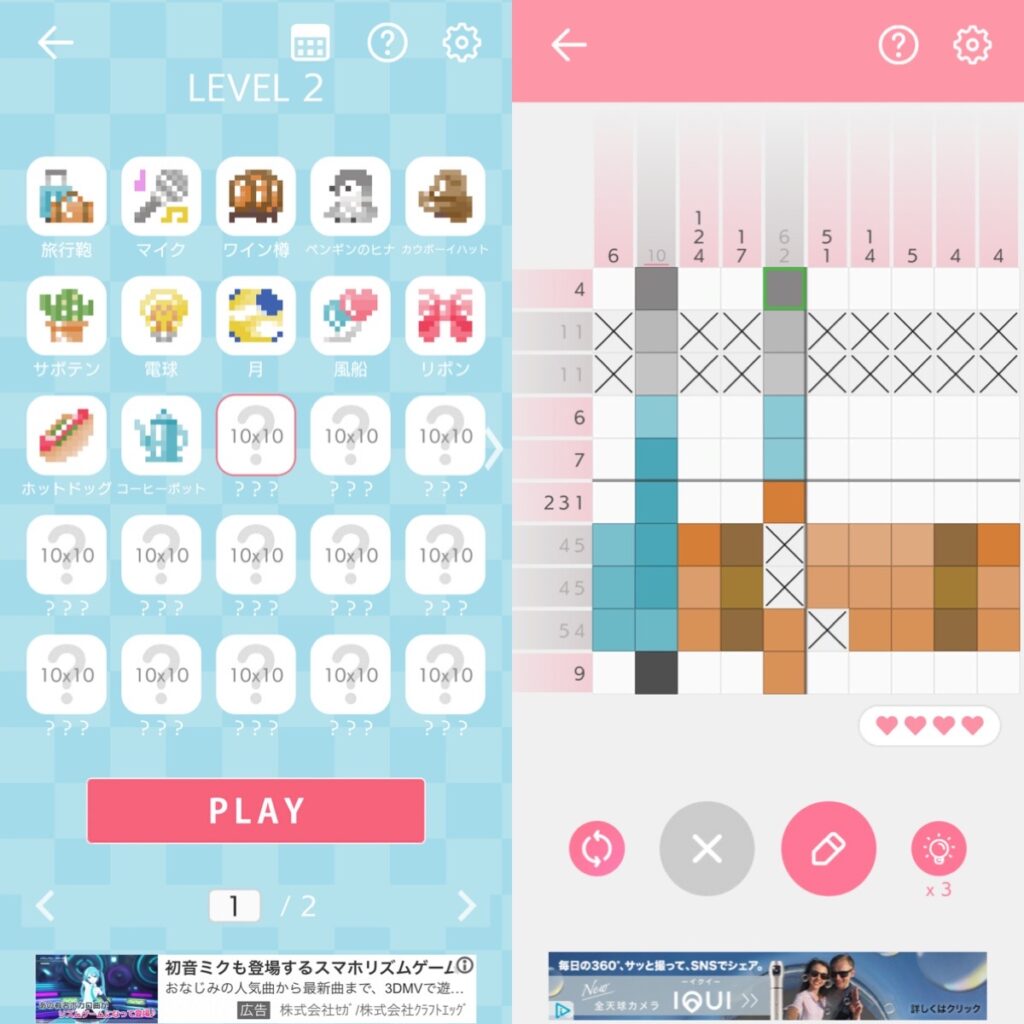The width and height of the screenshot is (1024, 1024).
Task: Open the マイク microphone puzzle
Action: point(161,197)
